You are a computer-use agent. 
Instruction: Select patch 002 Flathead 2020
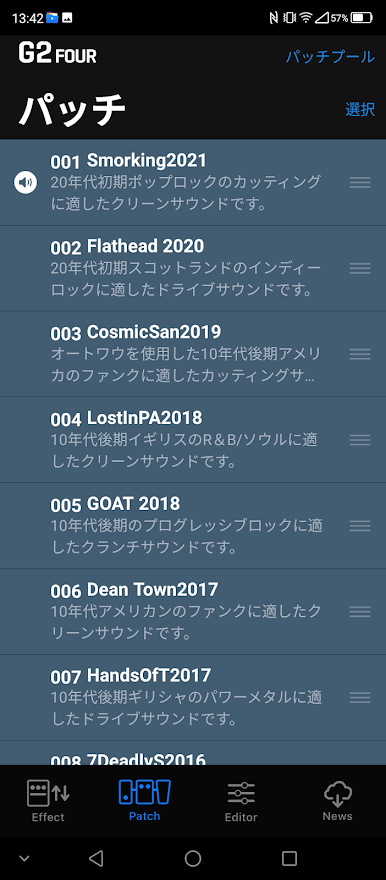tap(193, 269)
